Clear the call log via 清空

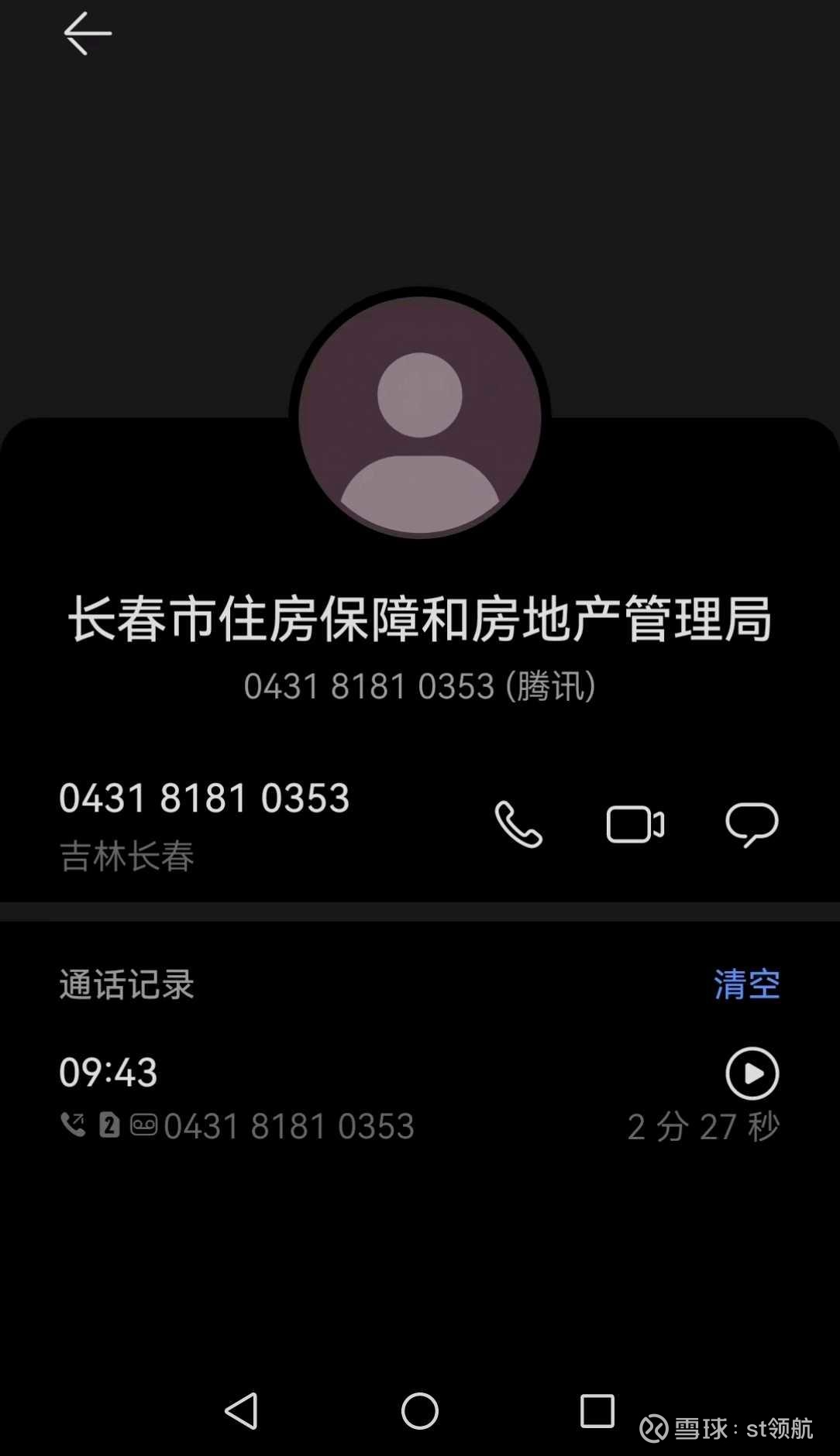point(746,984)
